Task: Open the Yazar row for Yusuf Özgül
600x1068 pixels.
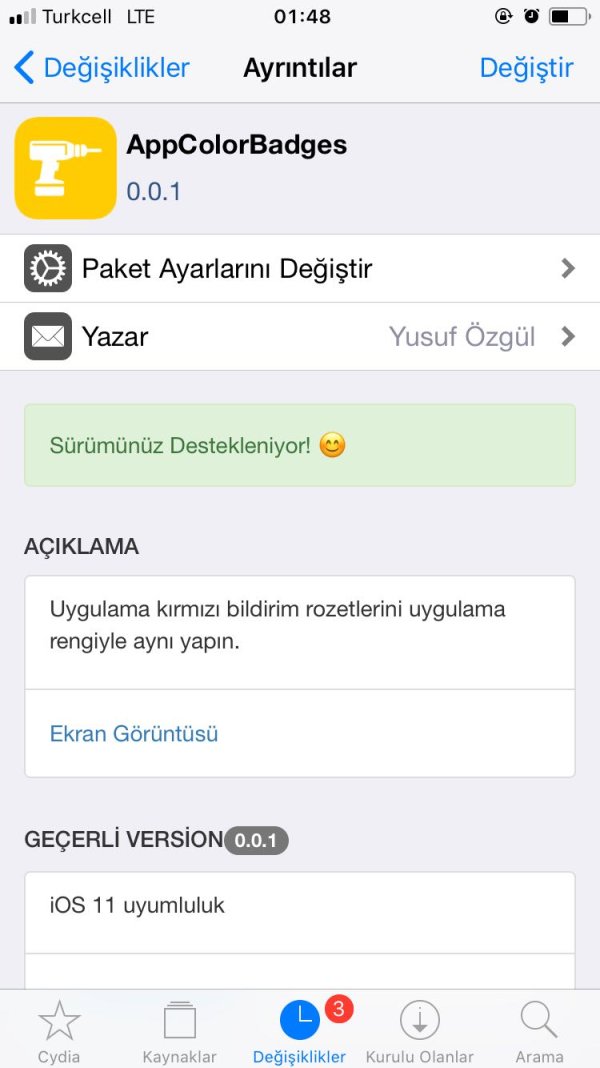Action: coord(300,336)
